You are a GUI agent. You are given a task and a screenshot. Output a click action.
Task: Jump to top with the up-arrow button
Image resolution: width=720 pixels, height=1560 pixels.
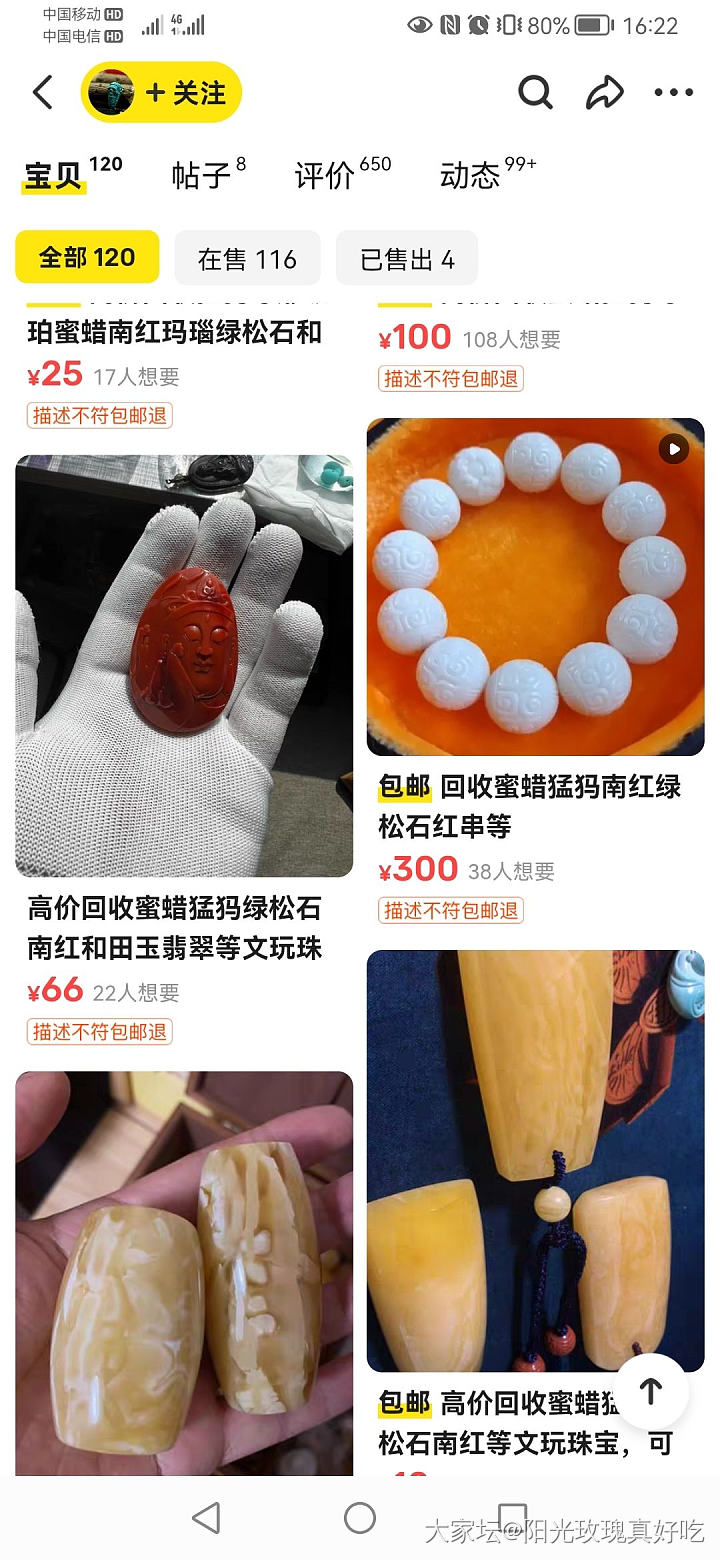pyautogui.click(x=651, y=1390)
